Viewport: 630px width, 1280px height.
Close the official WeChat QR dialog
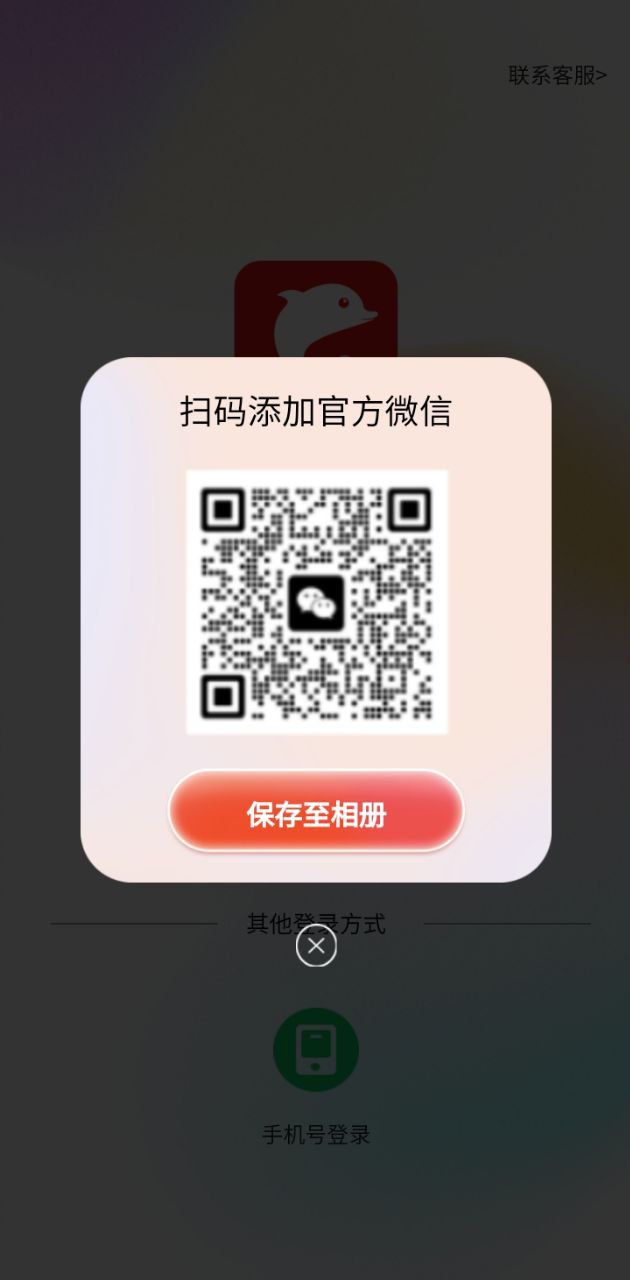pyautogui.click(x=316, y=946)
